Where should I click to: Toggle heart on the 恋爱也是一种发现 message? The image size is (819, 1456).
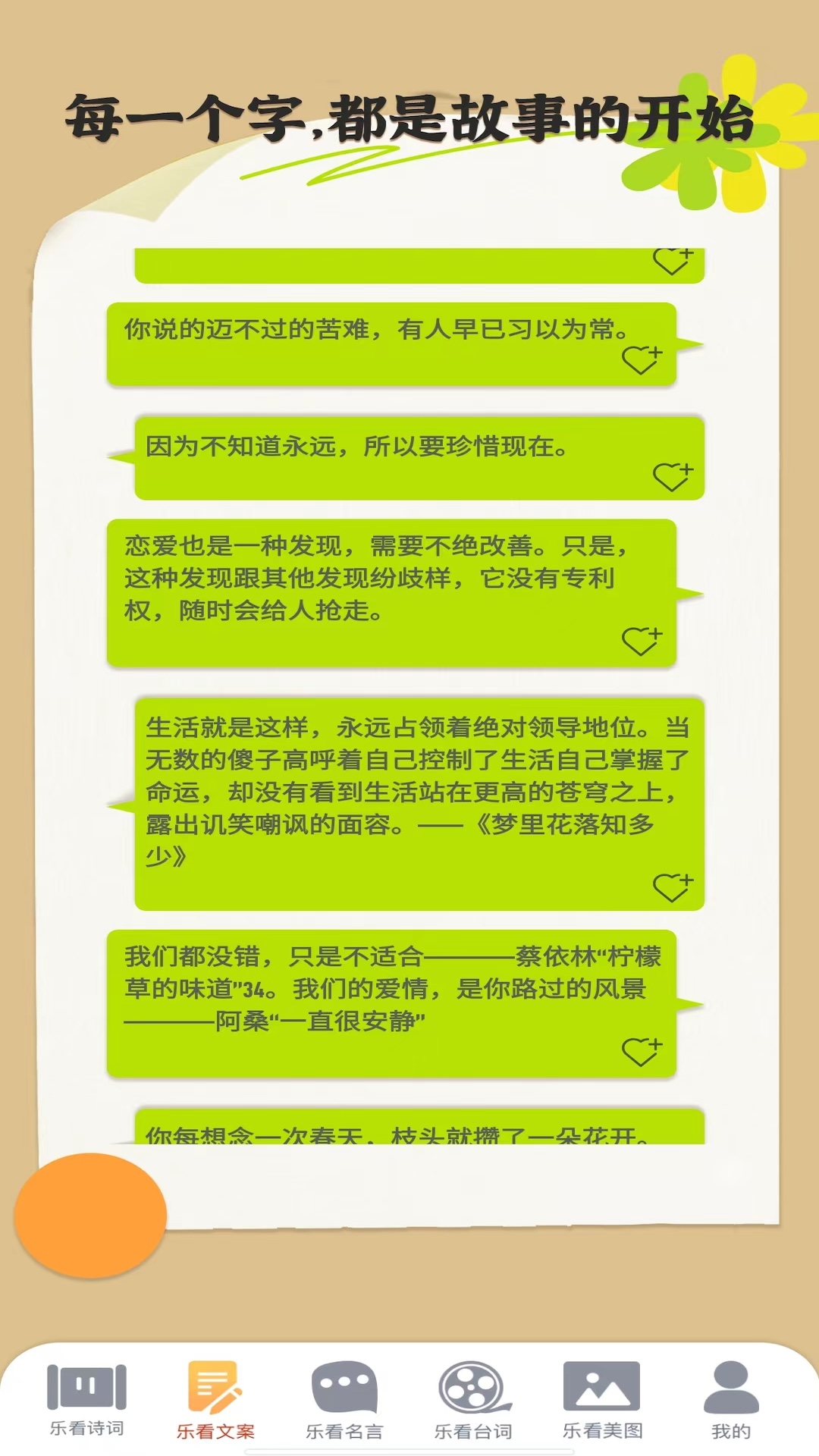pos(641,639)
